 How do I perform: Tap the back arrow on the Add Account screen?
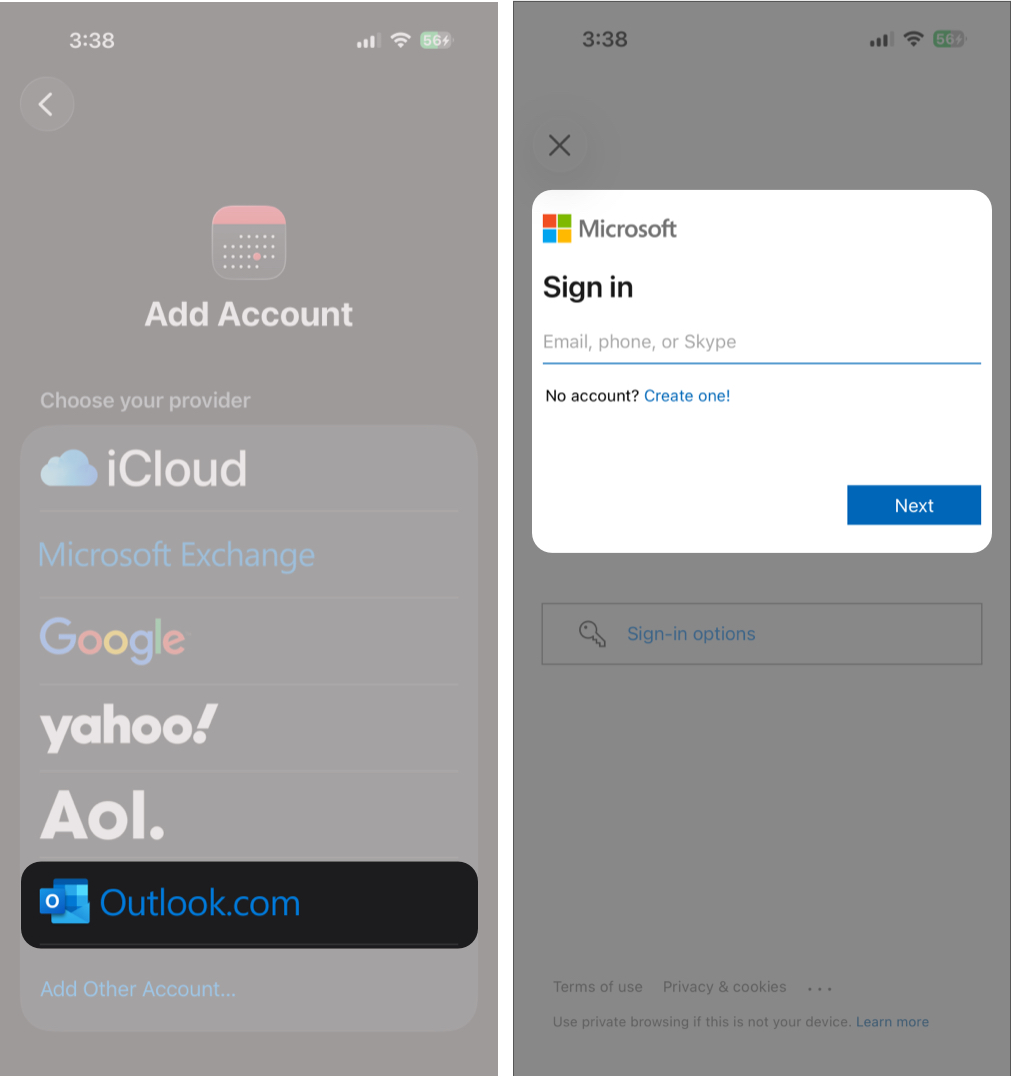click(47, 103)
